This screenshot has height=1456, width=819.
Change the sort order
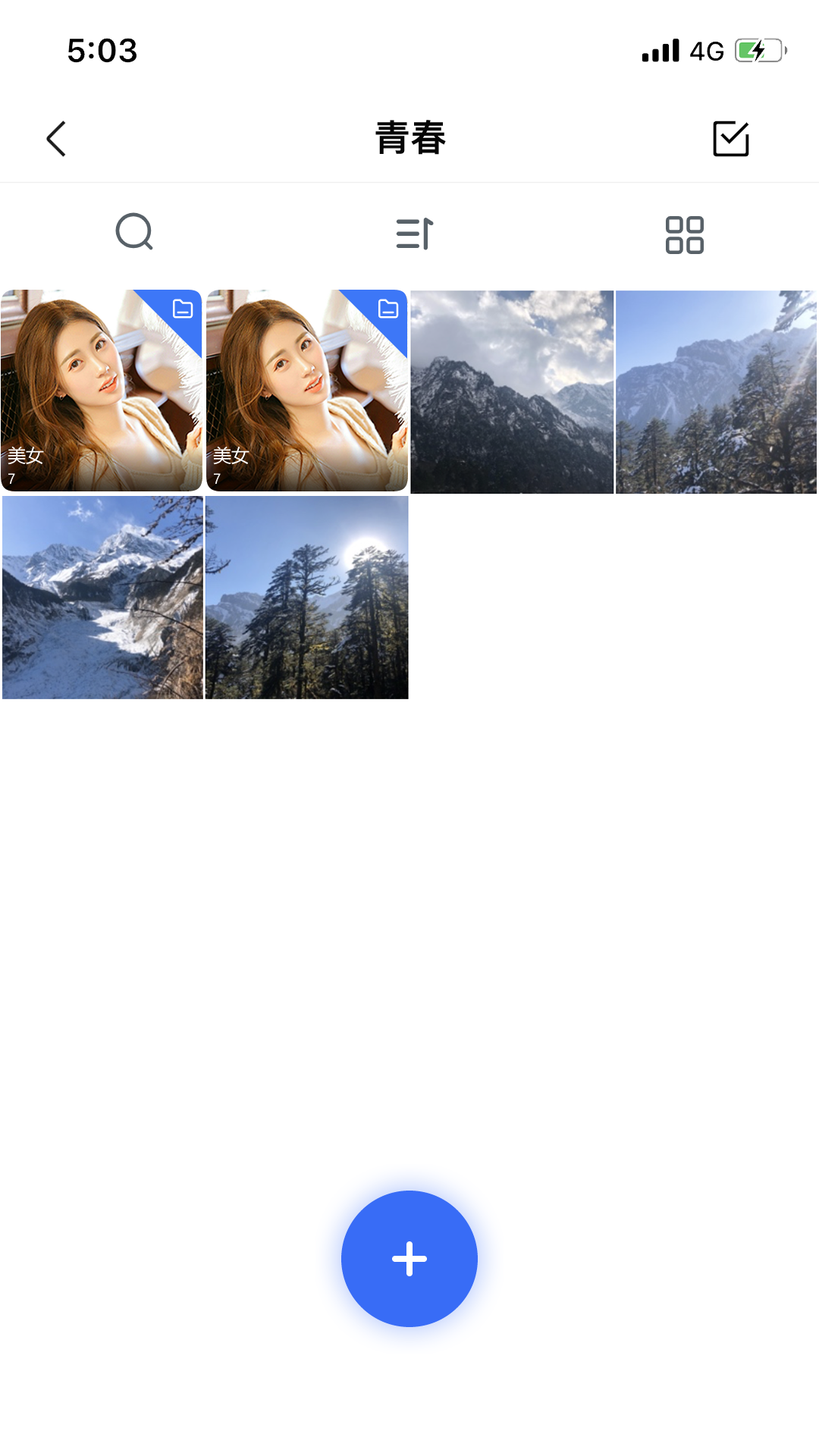tap(414, 234)
